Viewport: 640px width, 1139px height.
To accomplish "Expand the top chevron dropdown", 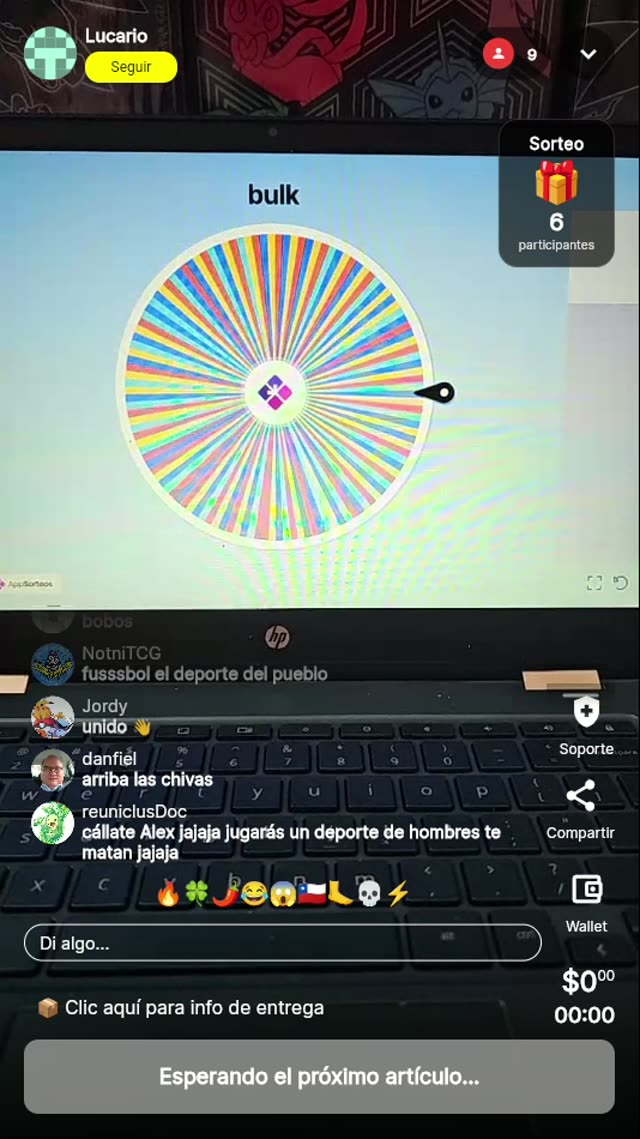I will (x=588, y=54).
